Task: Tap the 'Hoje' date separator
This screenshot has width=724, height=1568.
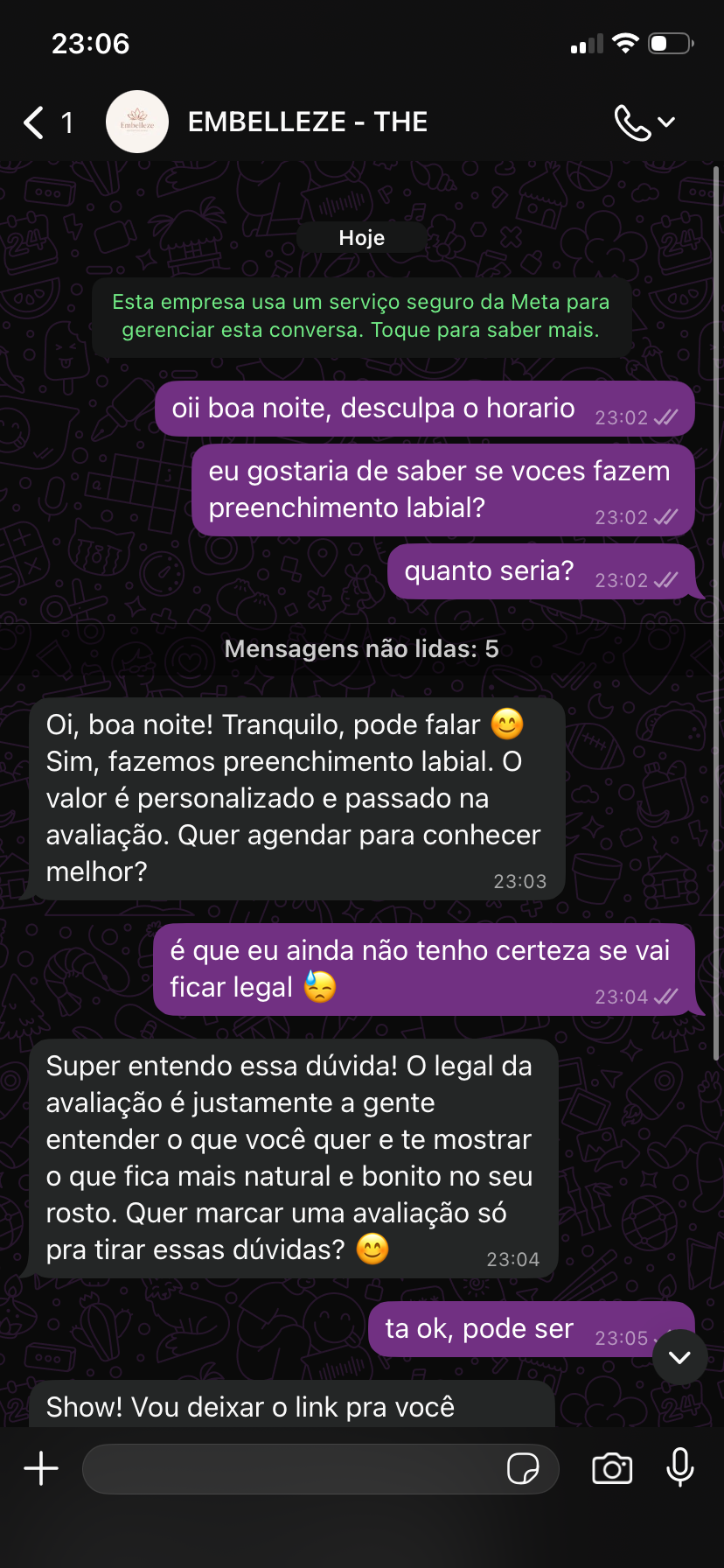Action: (361, 236)
